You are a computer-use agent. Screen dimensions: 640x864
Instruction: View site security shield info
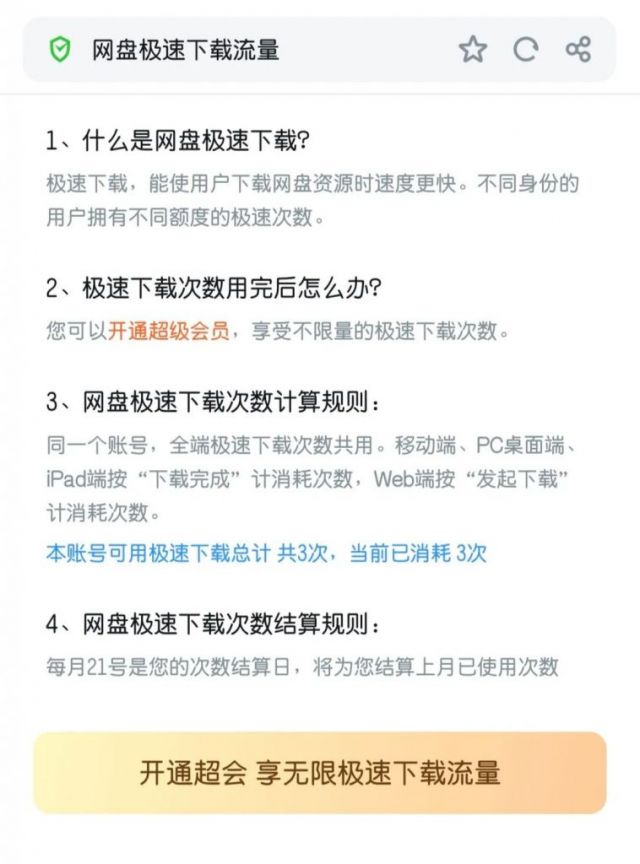[x=61, y=49]
